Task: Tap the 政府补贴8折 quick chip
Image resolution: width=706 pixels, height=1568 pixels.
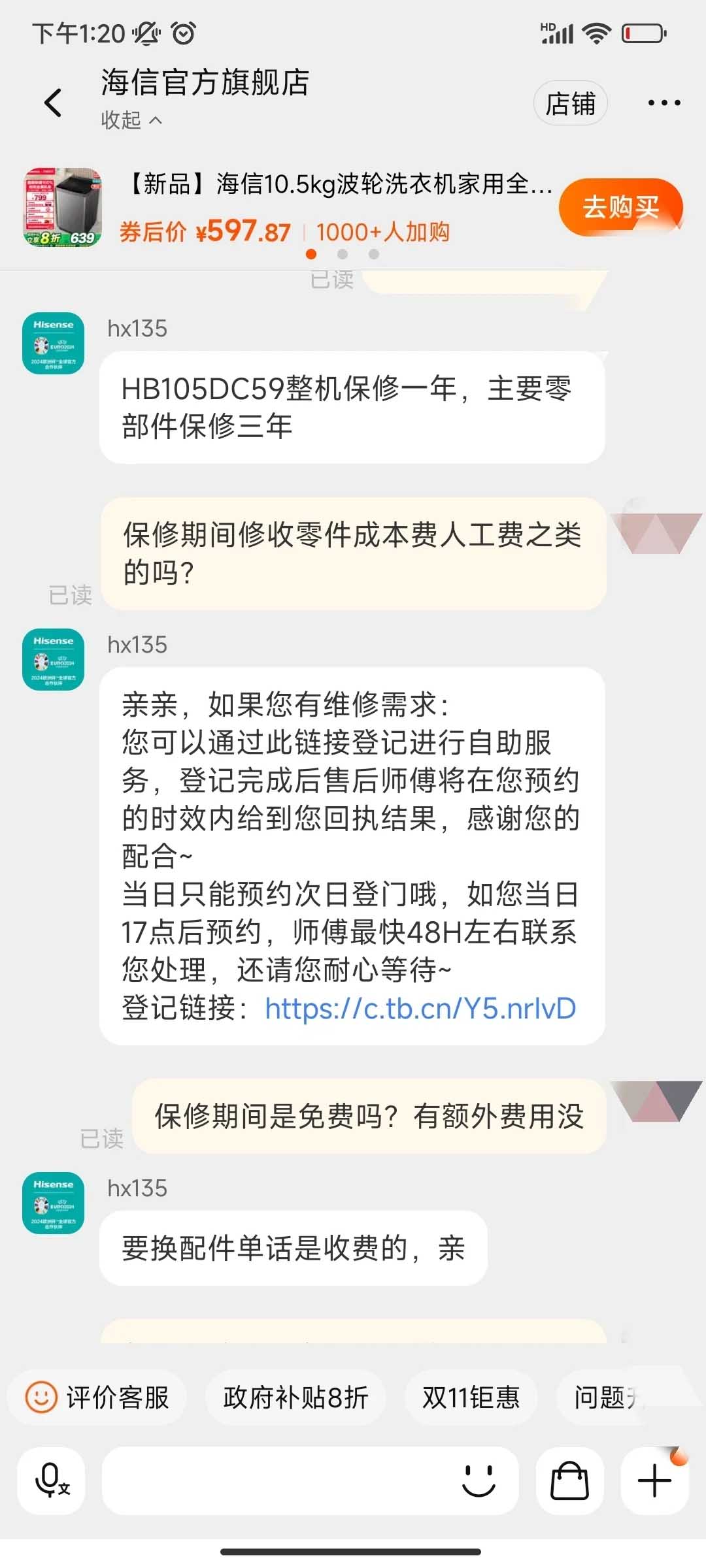Action: point(295,1397)
